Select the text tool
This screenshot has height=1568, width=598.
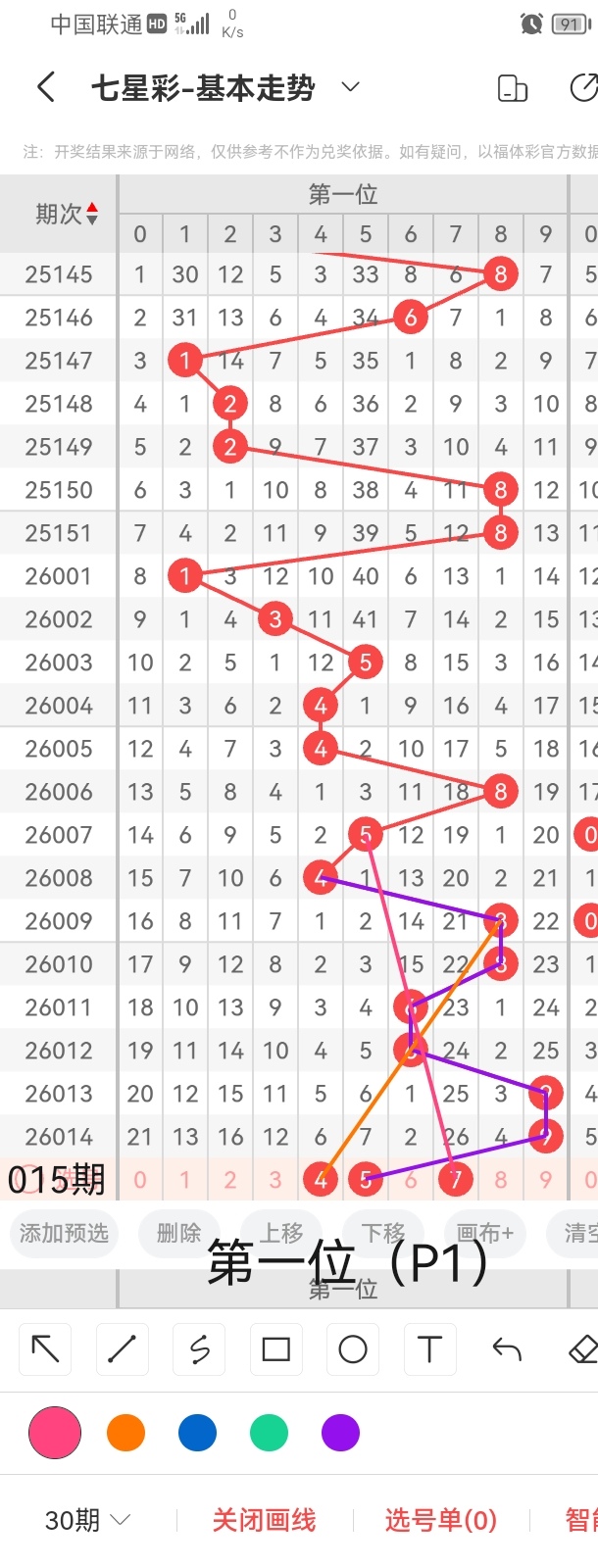pyautogui.click(x=429, y=1349)
